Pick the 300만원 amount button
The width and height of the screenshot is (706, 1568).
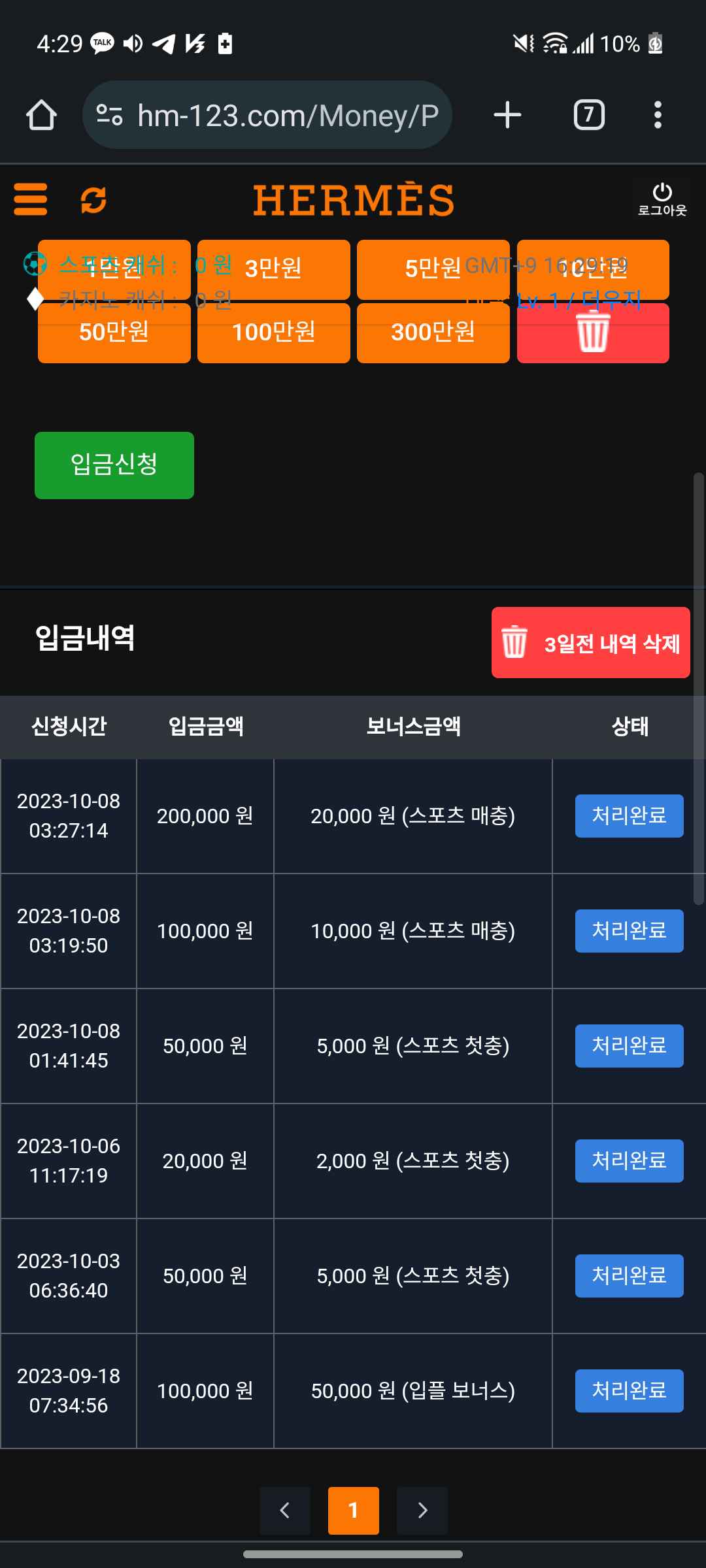tap(433, 333)
